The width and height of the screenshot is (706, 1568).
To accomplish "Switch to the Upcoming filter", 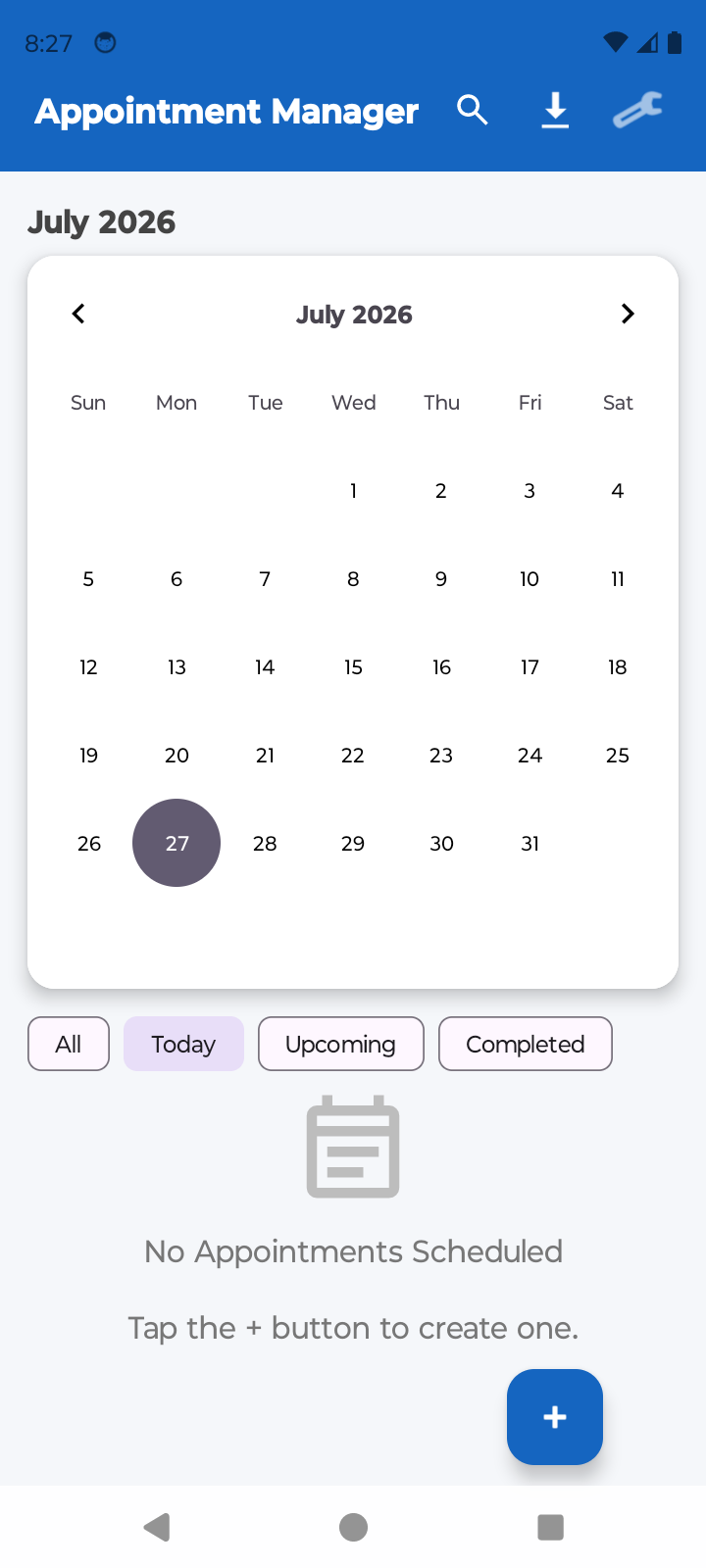I will pyautogui.click(x=341, y=1044).
